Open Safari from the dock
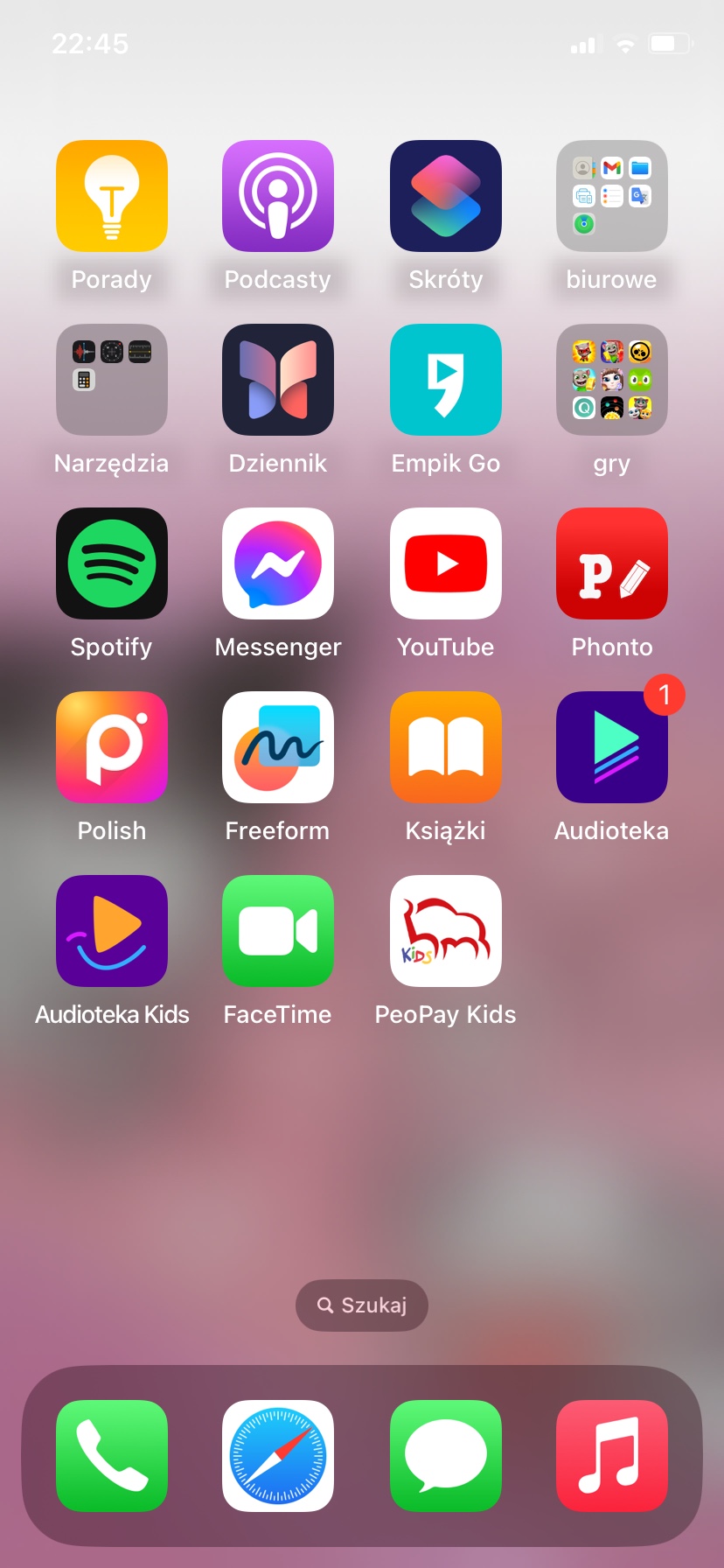The width and height of the screenshot is (724, 1568). click(x=278, y=1456)
